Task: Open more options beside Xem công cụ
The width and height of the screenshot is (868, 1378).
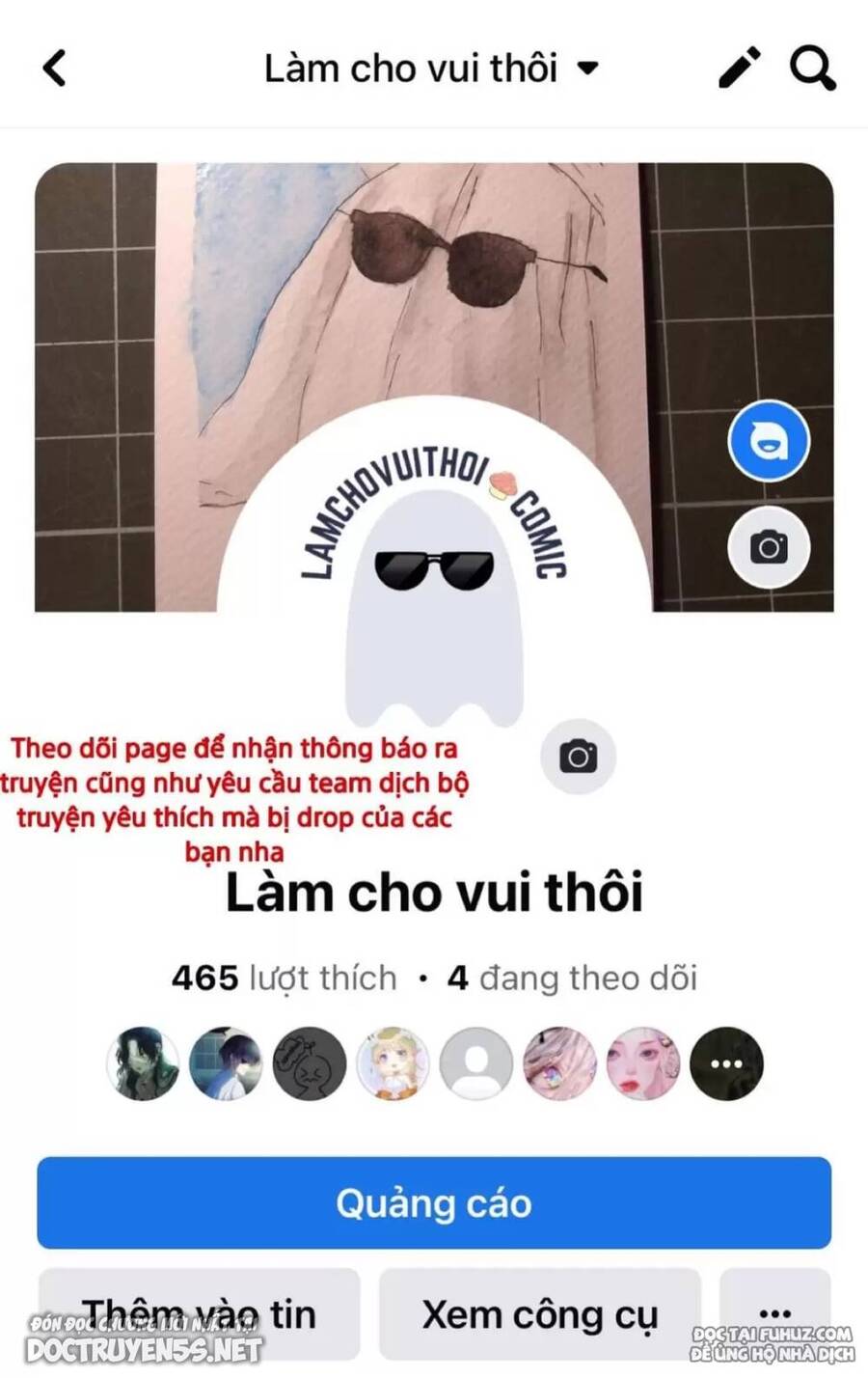Action: pos(774,1311)
